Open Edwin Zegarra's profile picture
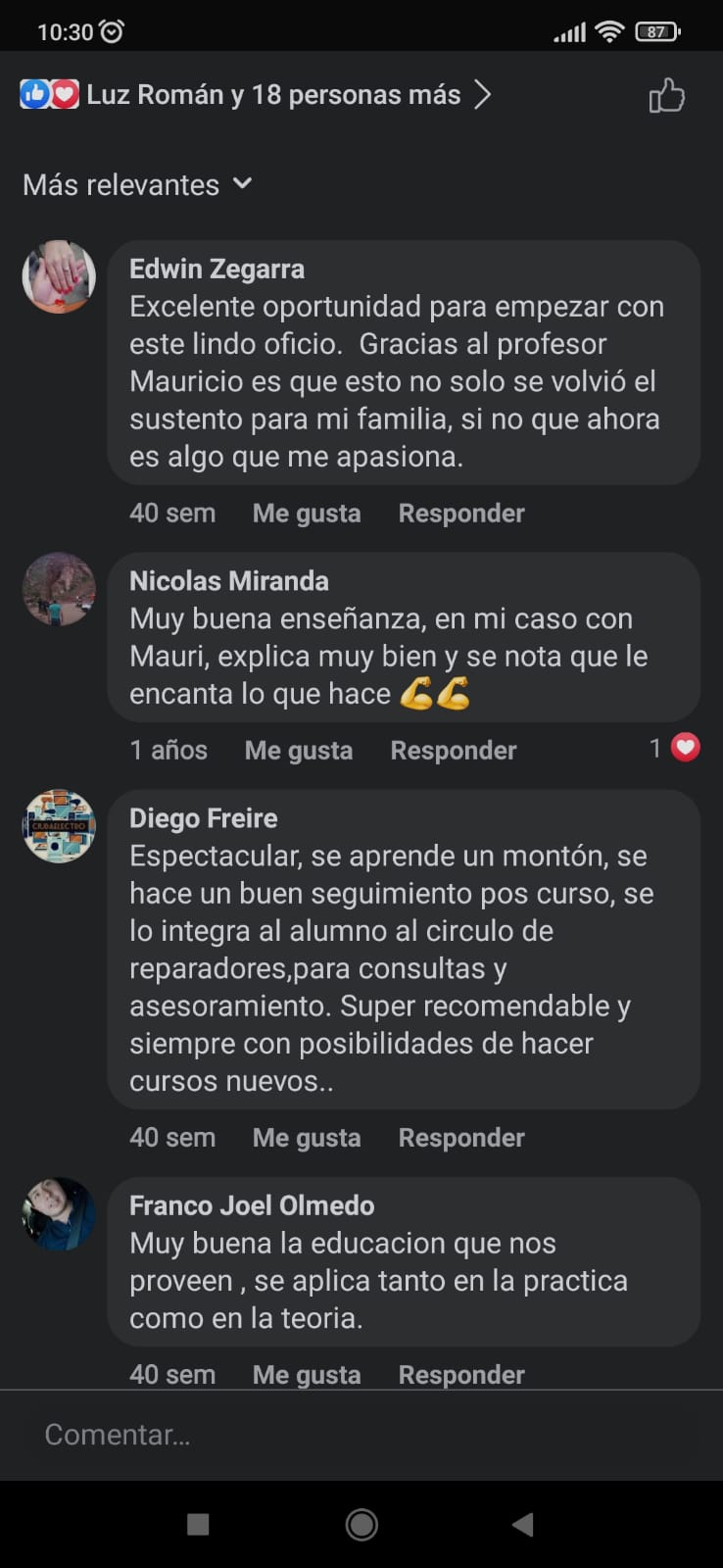This screenshot has width=723, height=1568. (59, 276)
